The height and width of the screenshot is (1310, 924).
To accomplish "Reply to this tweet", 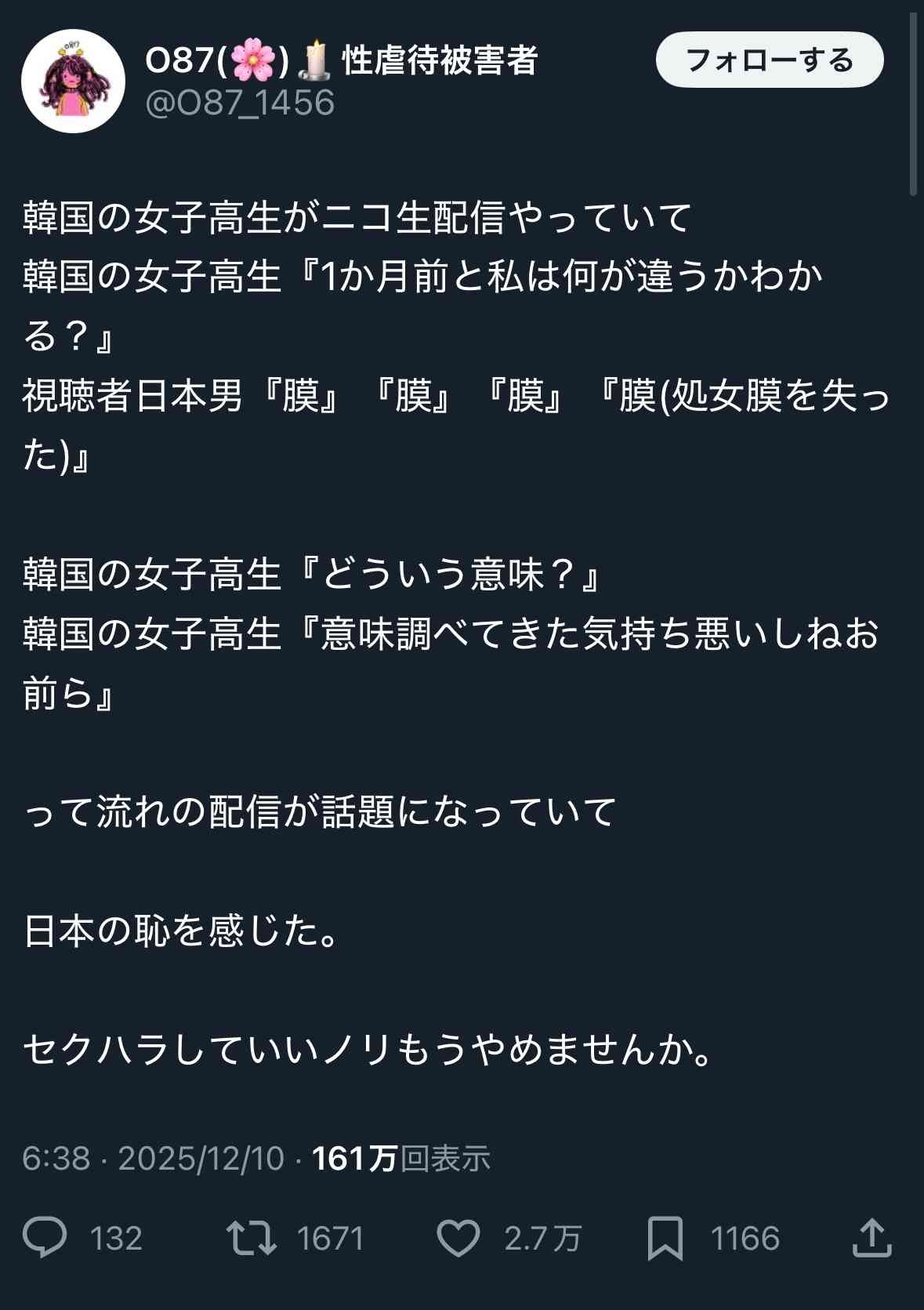I will click(45, 1238).
